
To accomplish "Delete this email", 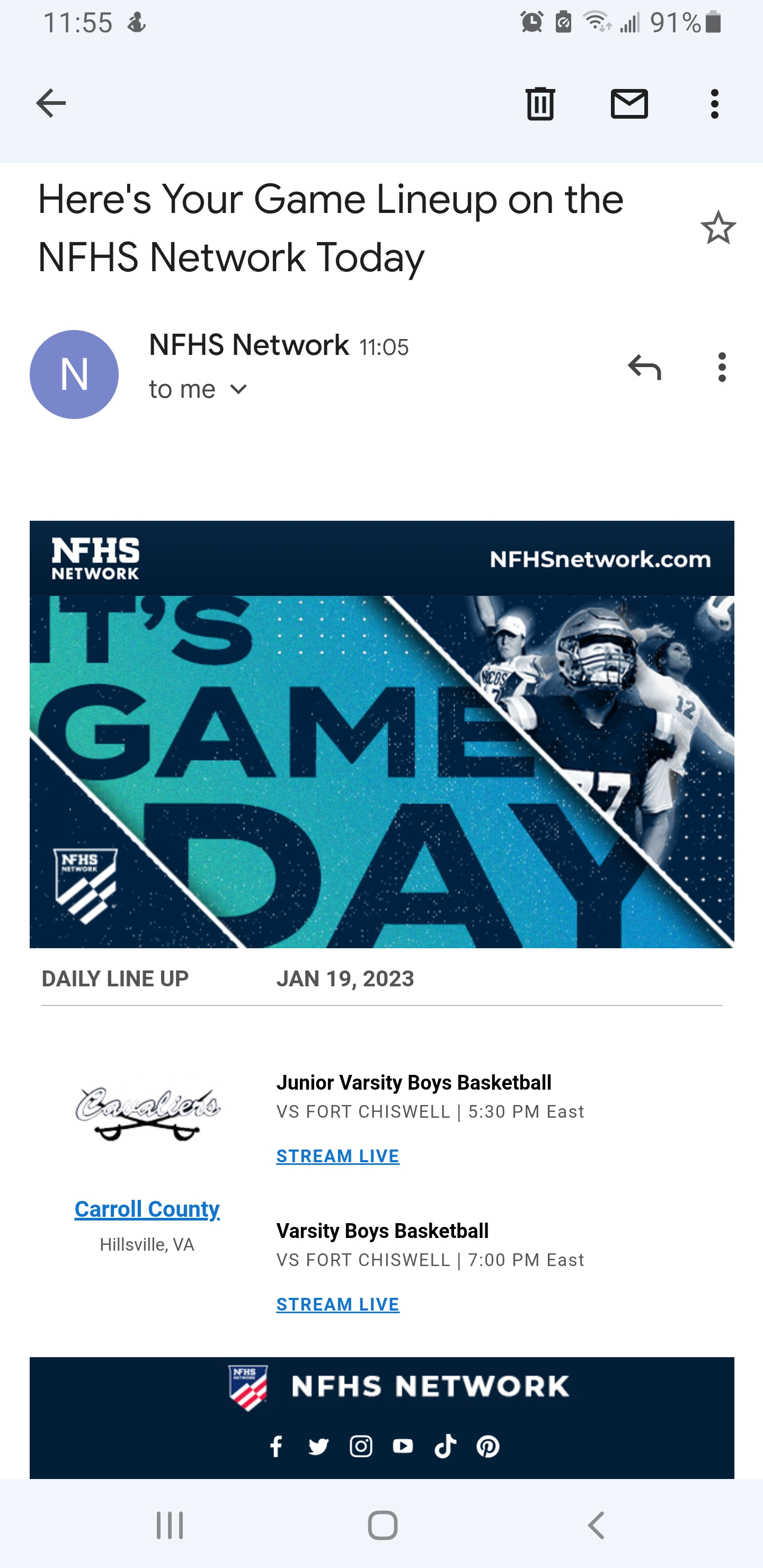I will coord(539,103).
